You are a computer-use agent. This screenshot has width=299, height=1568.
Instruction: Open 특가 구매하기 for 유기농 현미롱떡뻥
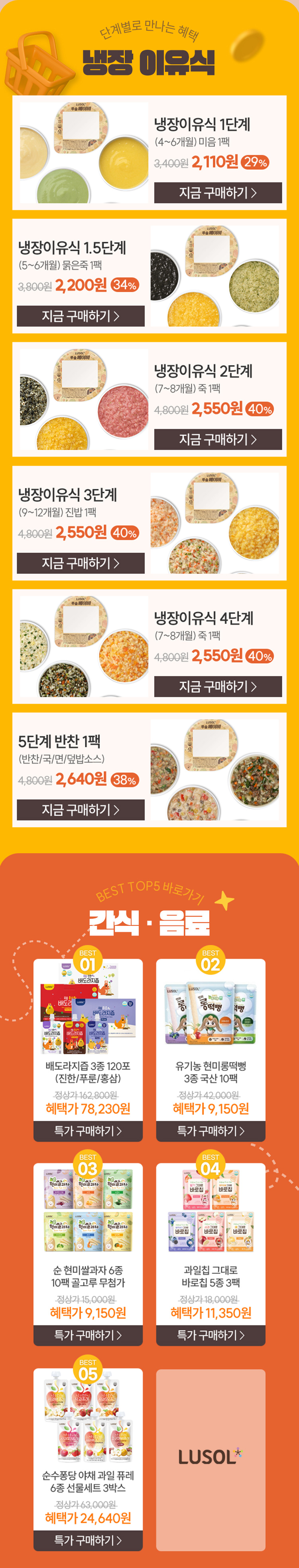click(x=211, y=1131)
